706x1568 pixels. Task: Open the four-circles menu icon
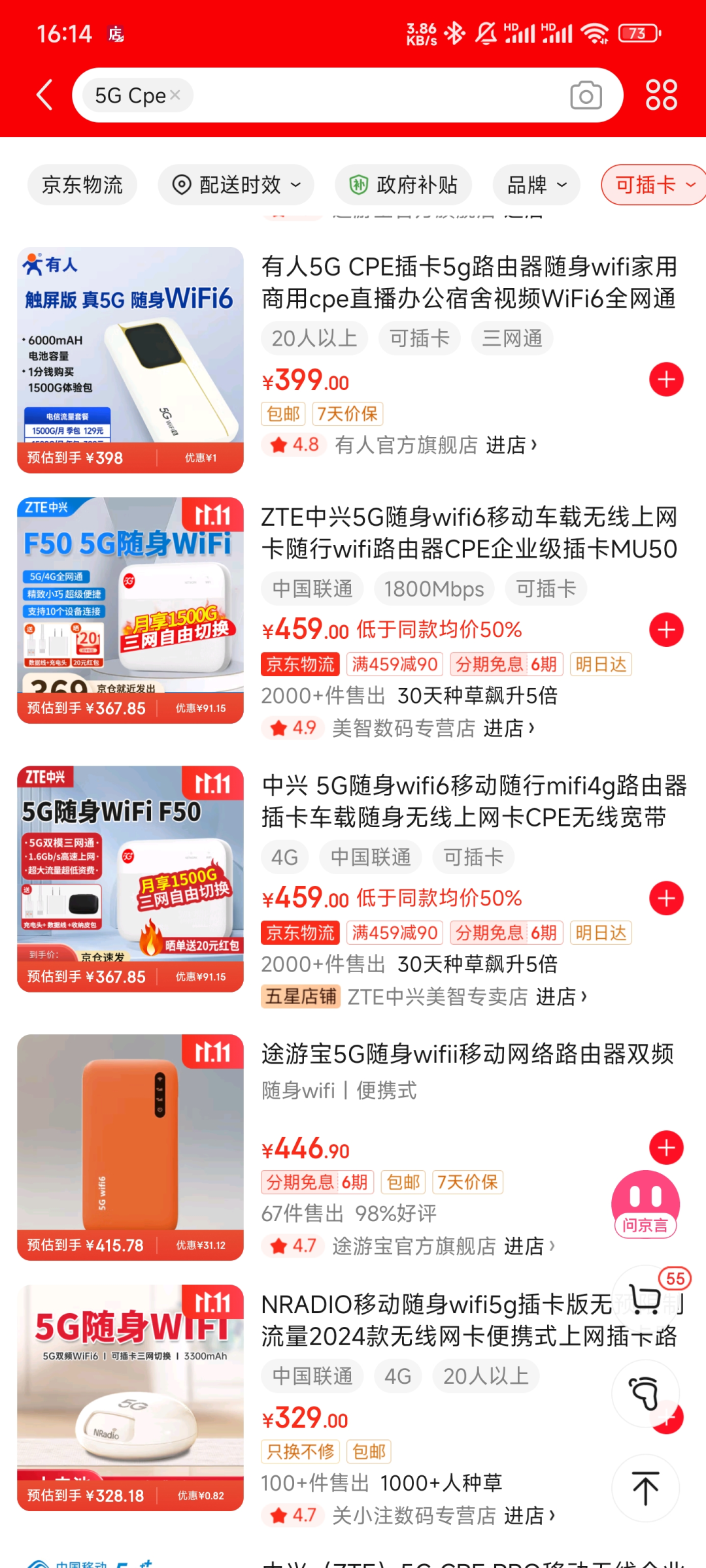(661, 95)
